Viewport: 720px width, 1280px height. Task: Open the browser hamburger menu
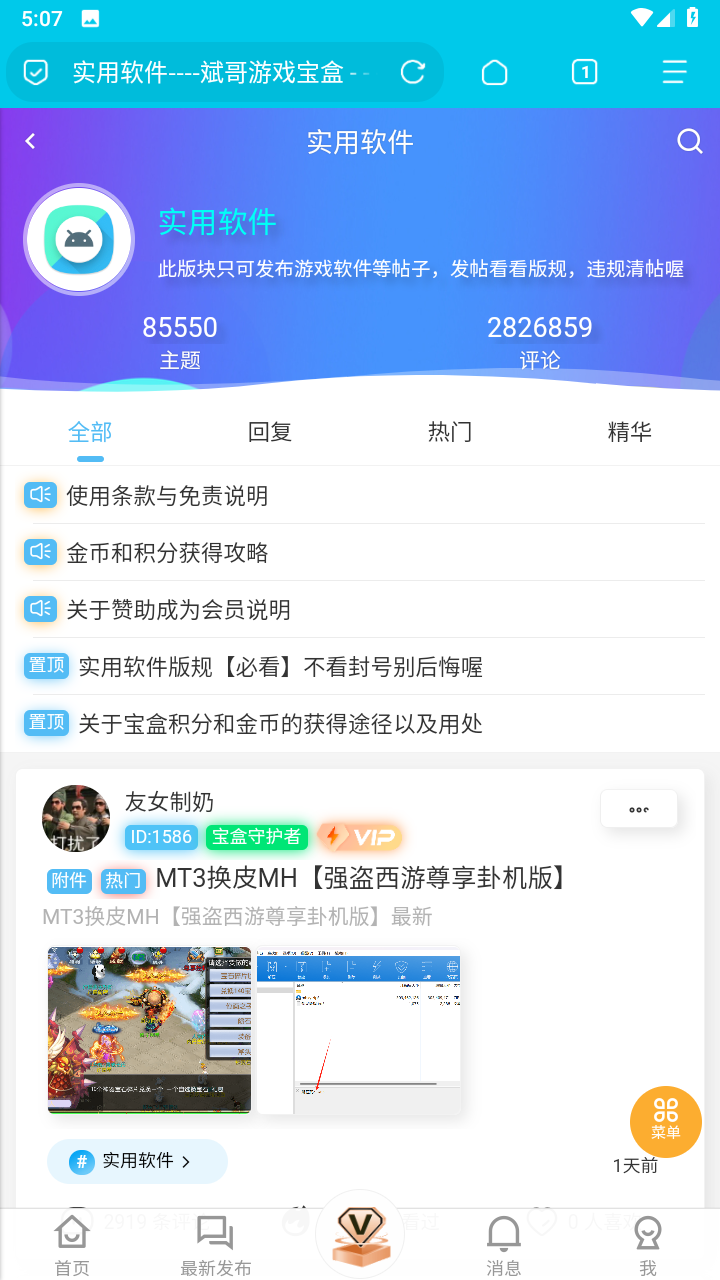(x=674, y=72)
